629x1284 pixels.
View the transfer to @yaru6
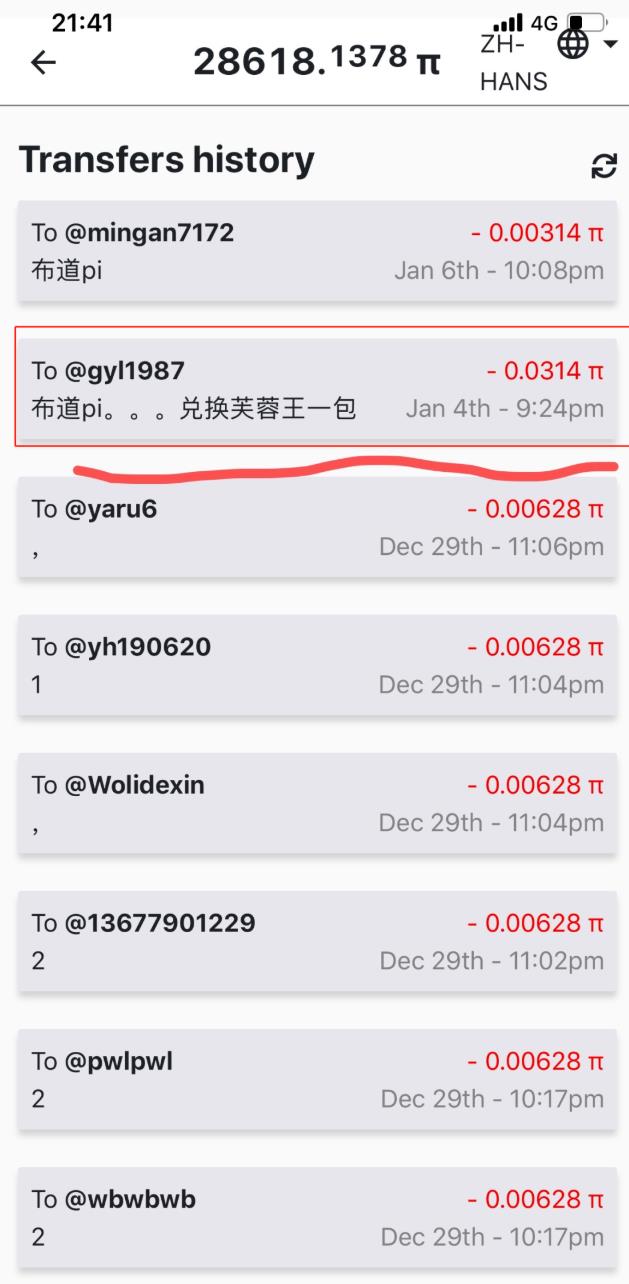tap(317, 528)
